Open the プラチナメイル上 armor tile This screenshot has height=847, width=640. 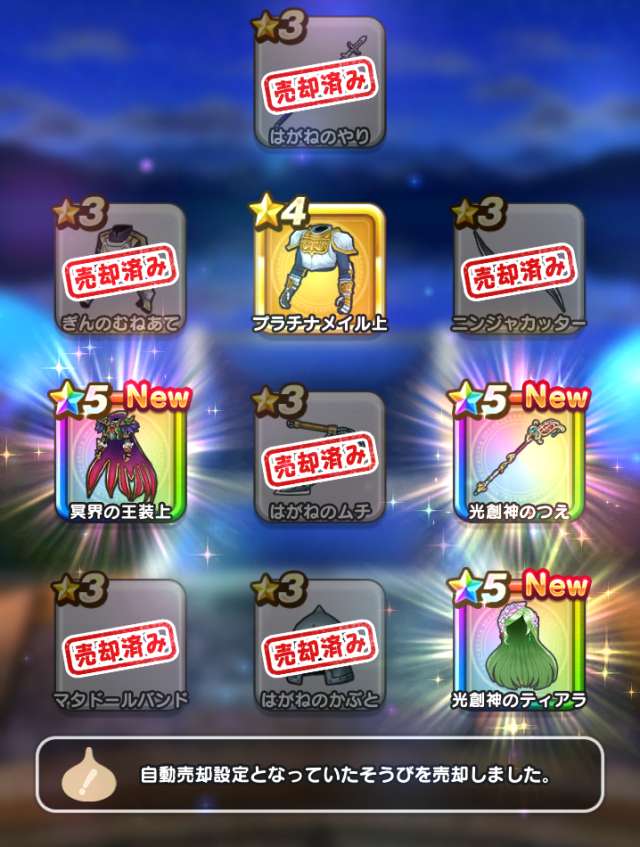pyautogui.click(x=320, y=270)
